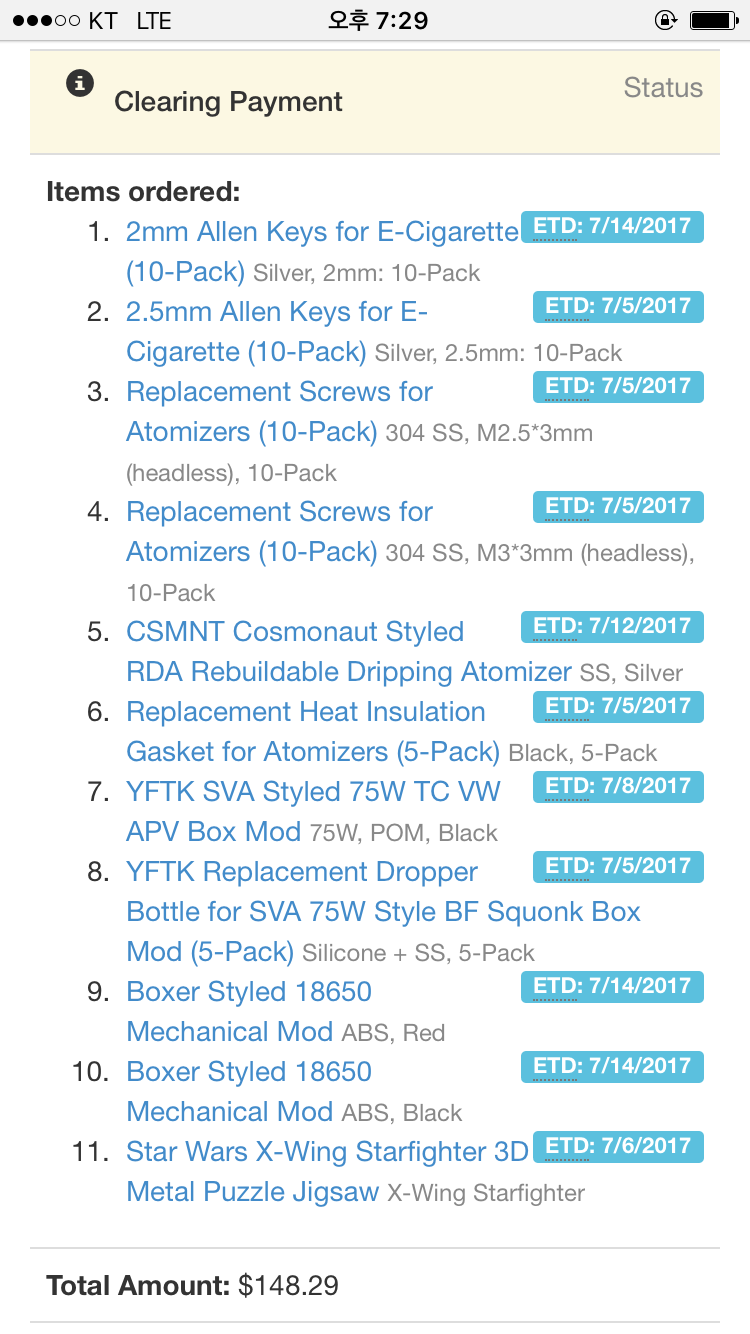
Task: Open YFTK Replacement Dropper Bottle link
Action: coord(301,872)
